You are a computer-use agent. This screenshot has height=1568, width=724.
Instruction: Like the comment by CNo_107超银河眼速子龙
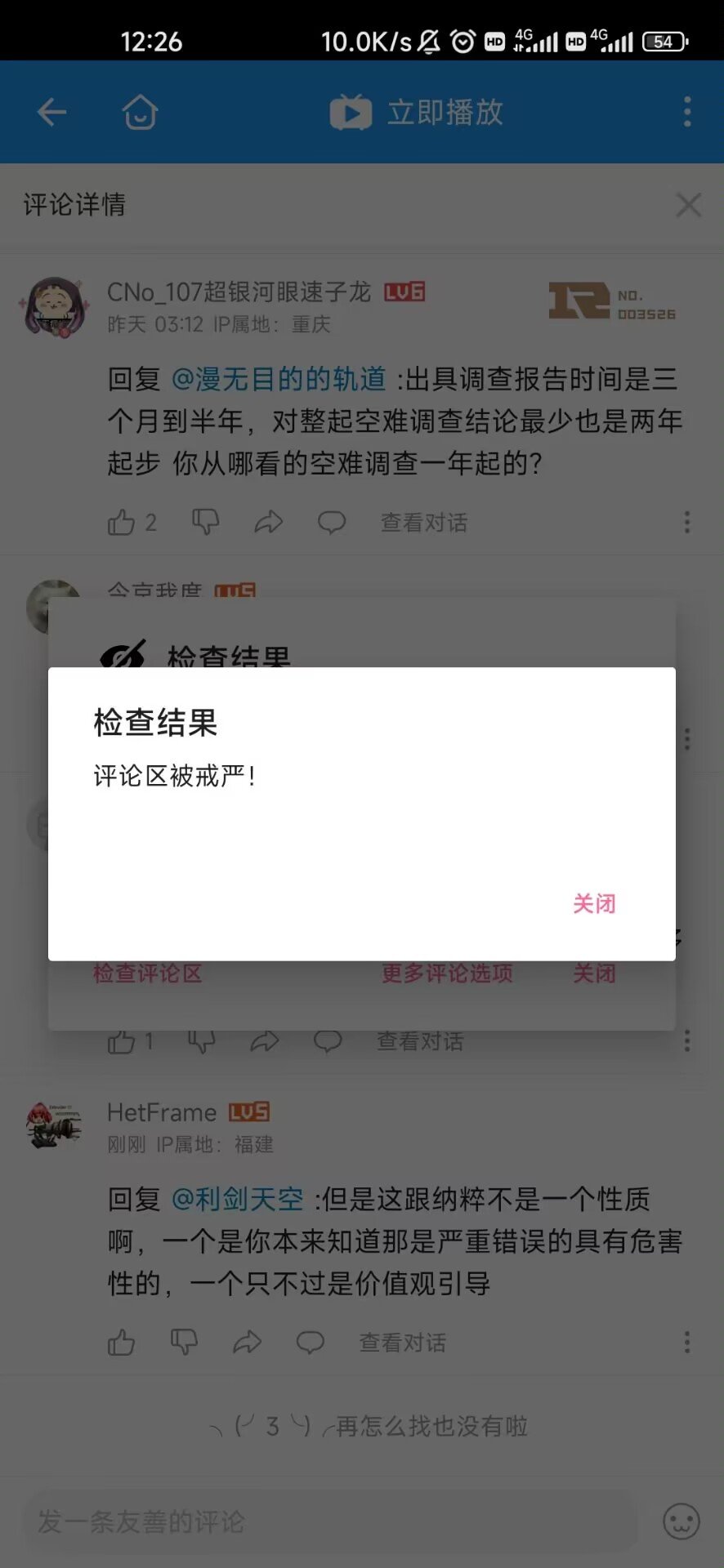[x=122, y=522]
